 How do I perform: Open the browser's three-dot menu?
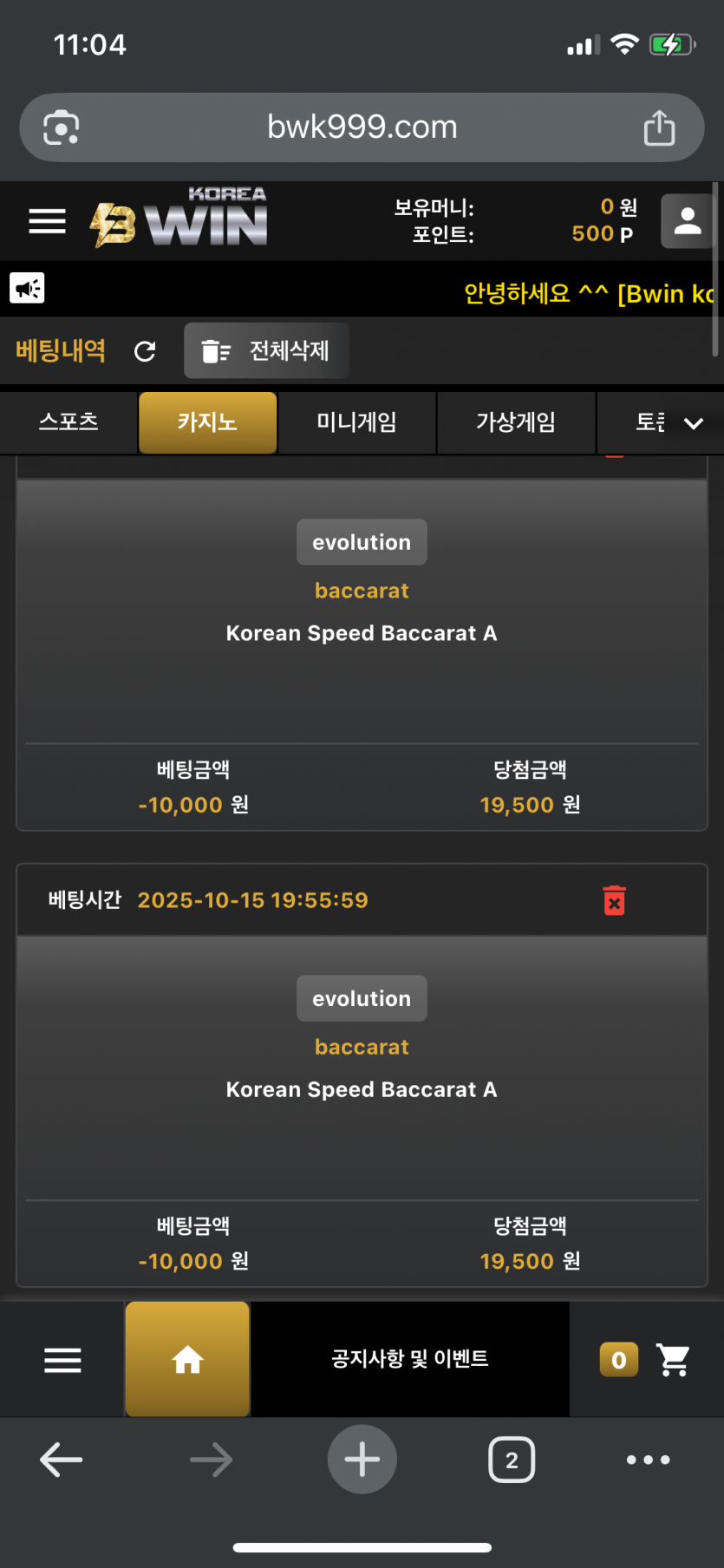pos(648,1460)
